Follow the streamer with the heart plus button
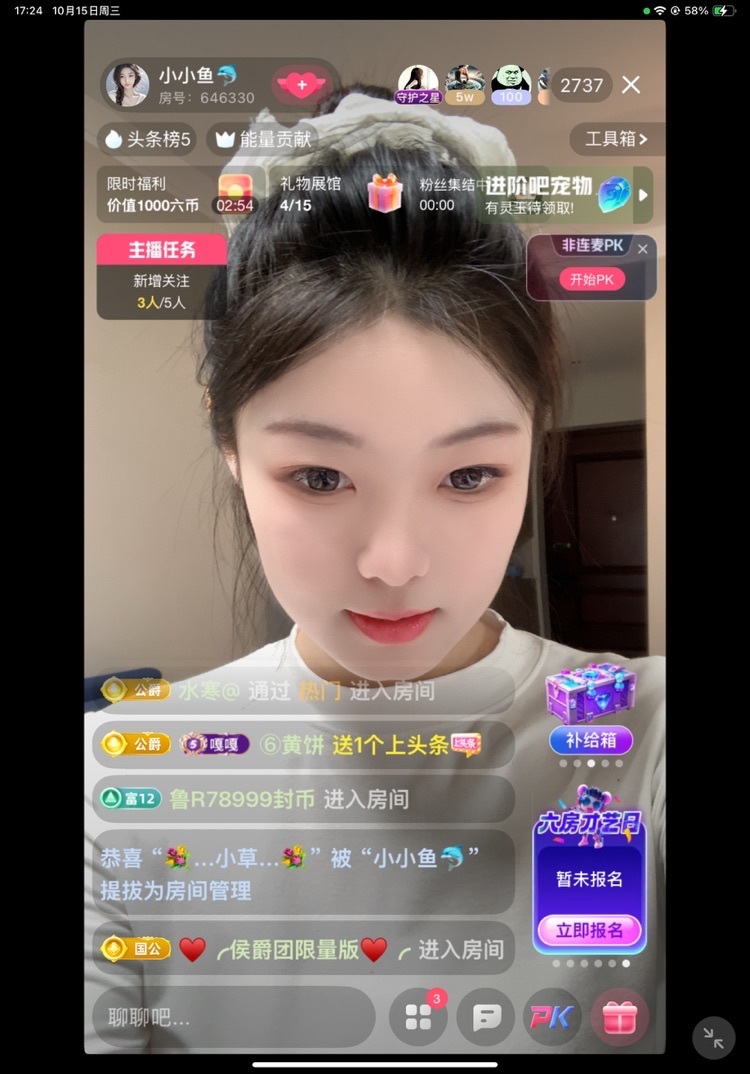This screenshot has height=1074, width=750. (x=301, y=86)
